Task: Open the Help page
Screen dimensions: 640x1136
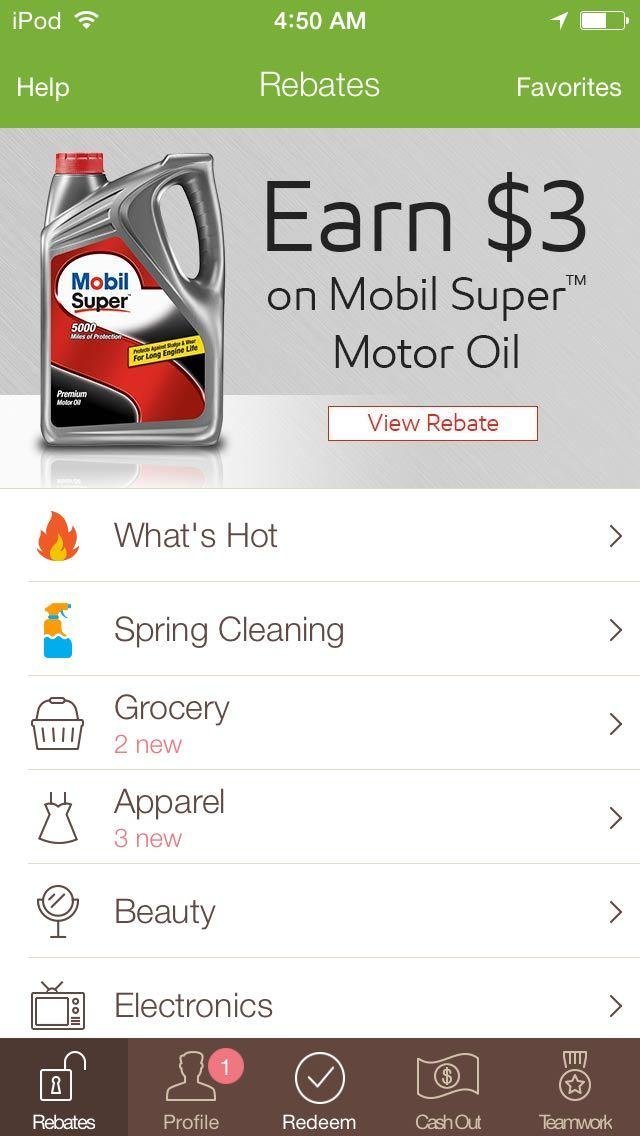Action: (x=43, y=88)
